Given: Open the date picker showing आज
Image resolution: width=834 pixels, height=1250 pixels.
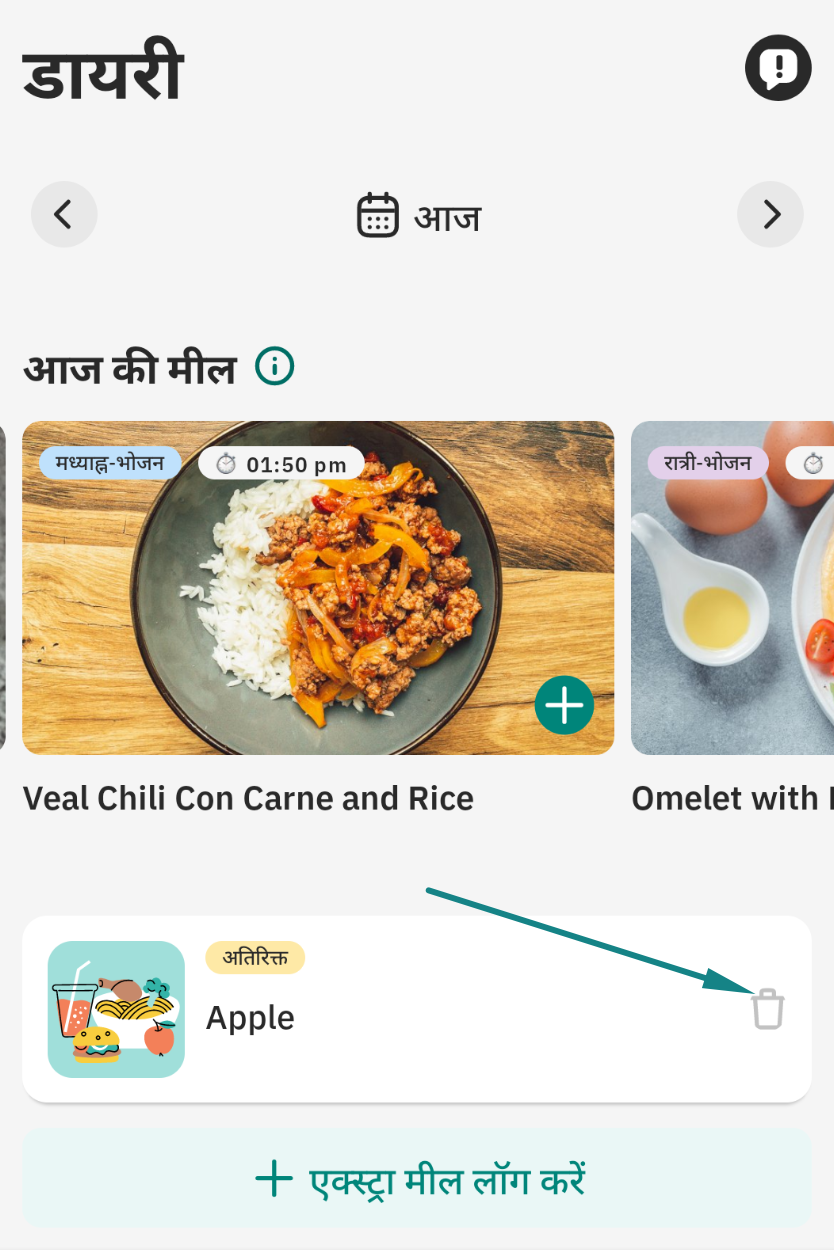Looking at the screenshot, I should pos(419,216).
